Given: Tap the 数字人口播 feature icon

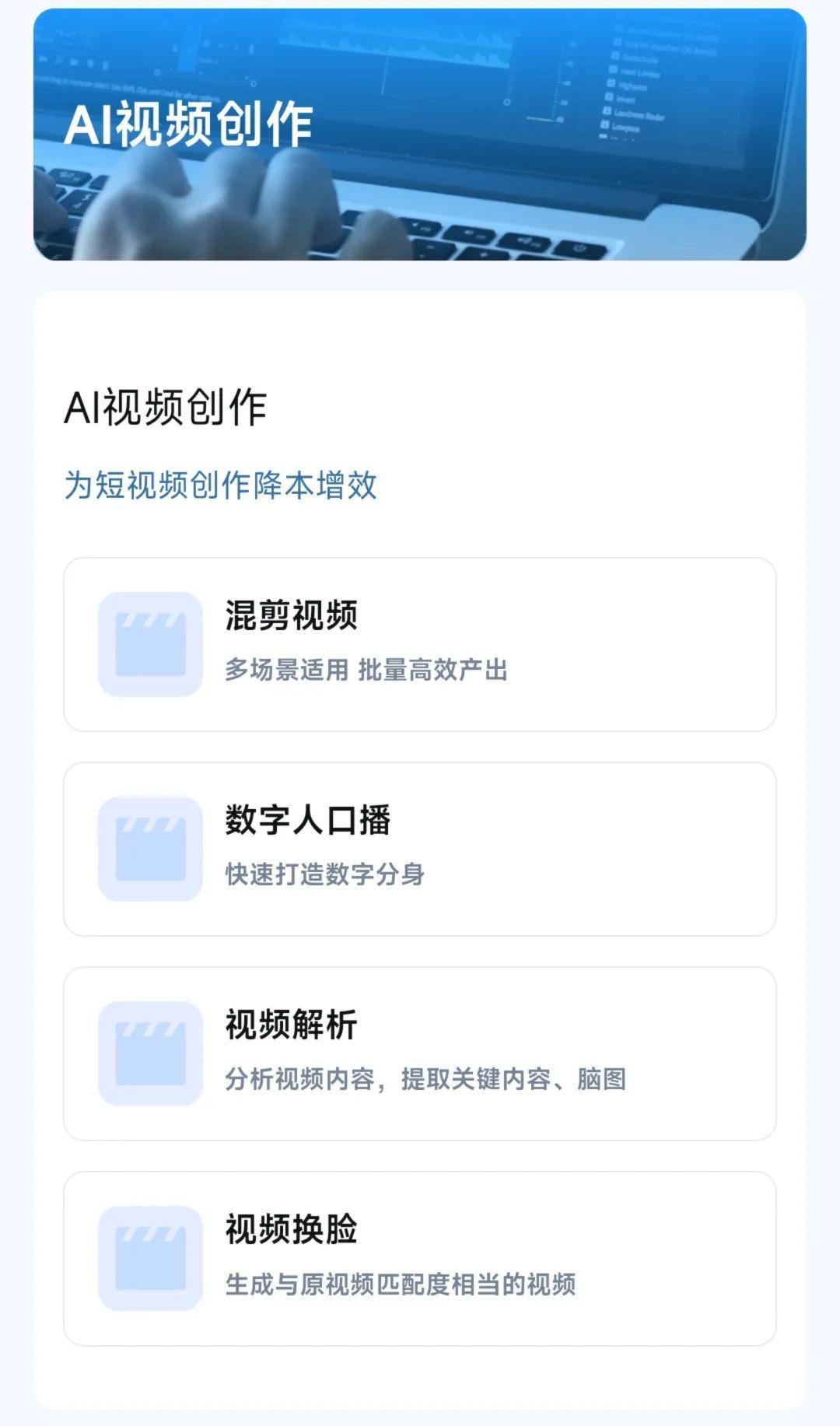Looking at the screenshot, I should click(x=150, y=845).
